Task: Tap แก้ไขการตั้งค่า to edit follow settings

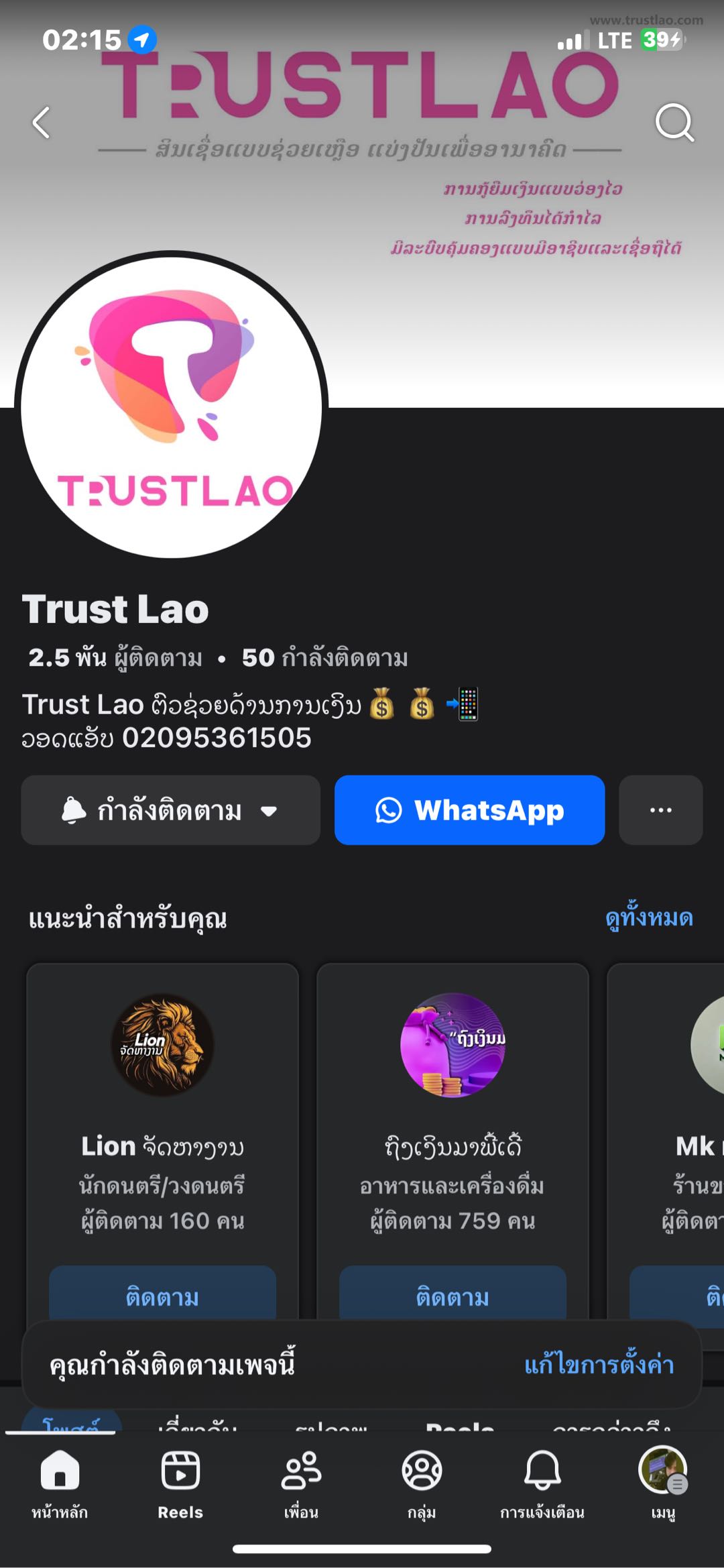Action: 599,1365
